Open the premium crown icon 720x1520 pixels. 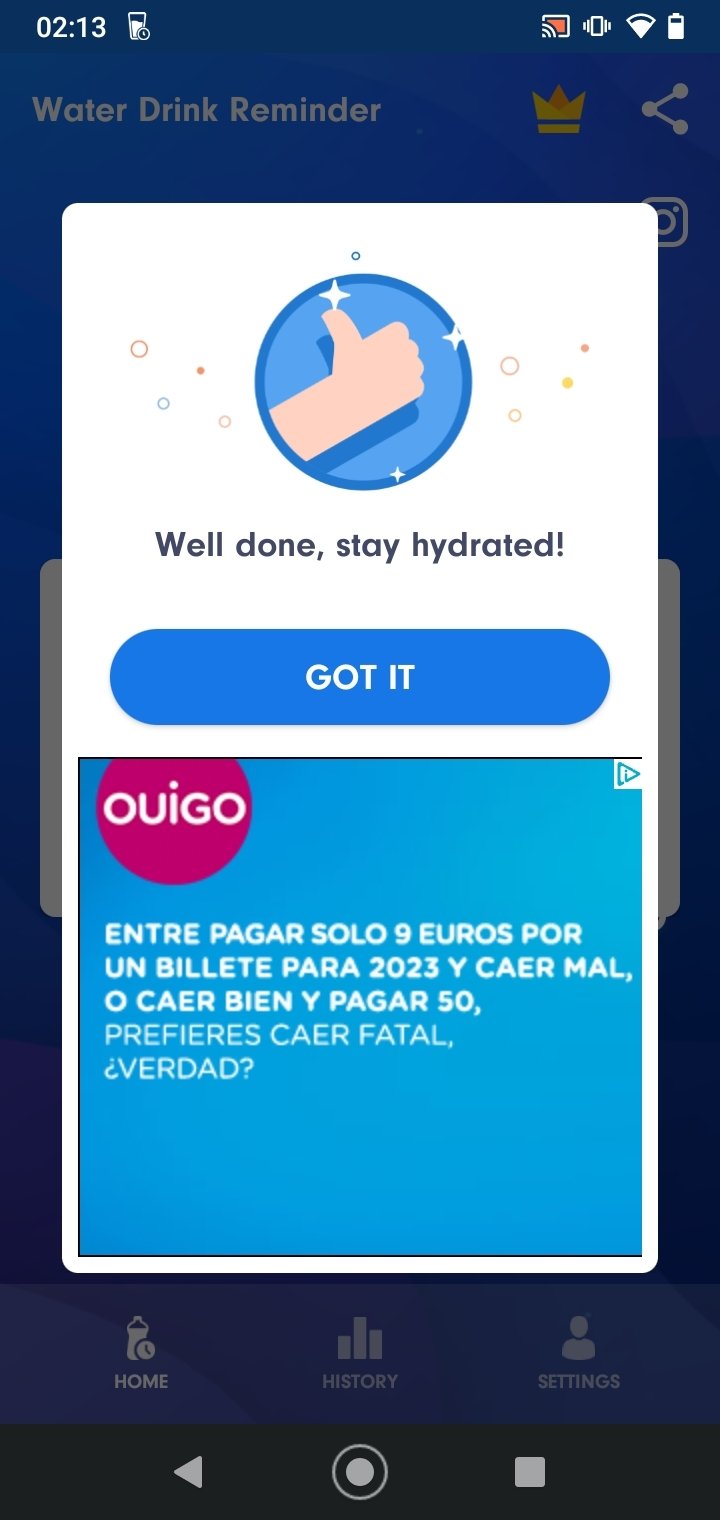pos(559,109)
